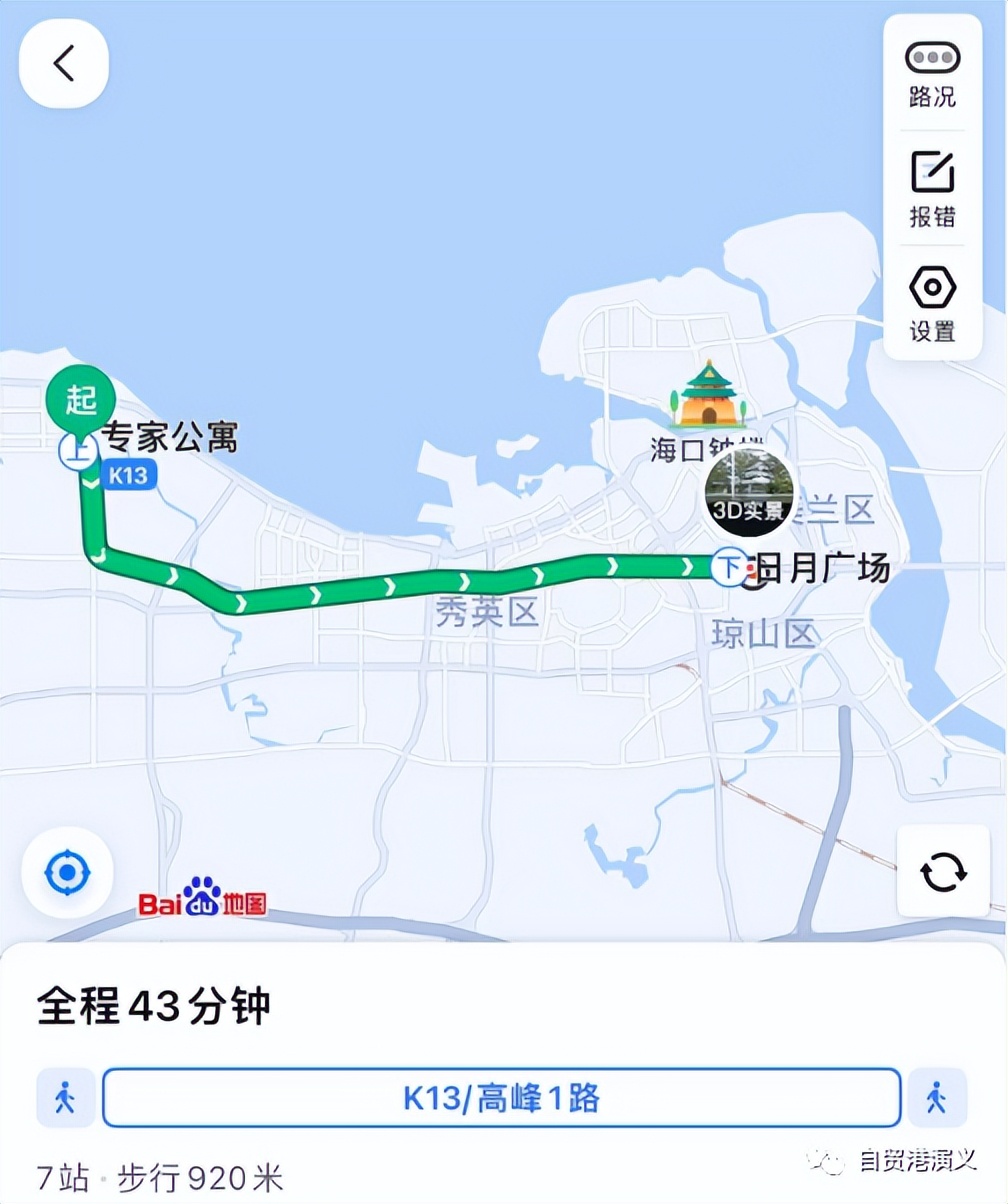Select the K13/高峰1路 route tab
Screen dimensions: 1008x1204
(503, 1099)
